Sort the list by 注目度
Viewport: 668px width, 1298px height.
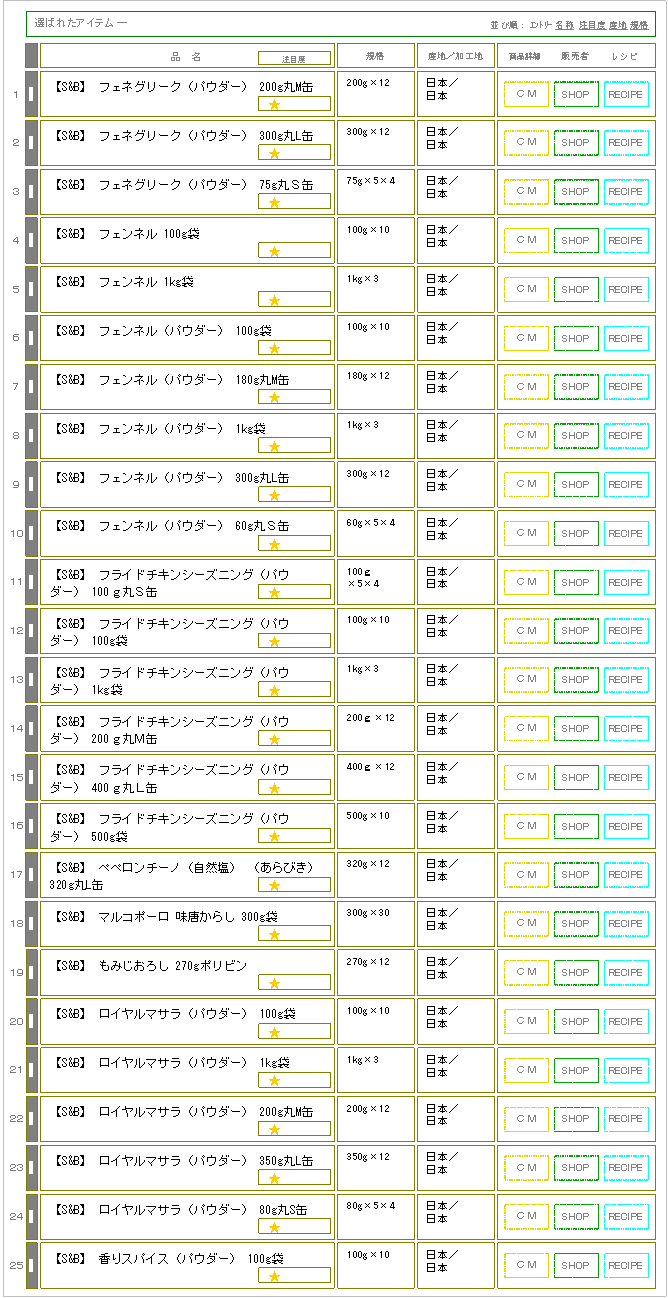coord(591,24)
